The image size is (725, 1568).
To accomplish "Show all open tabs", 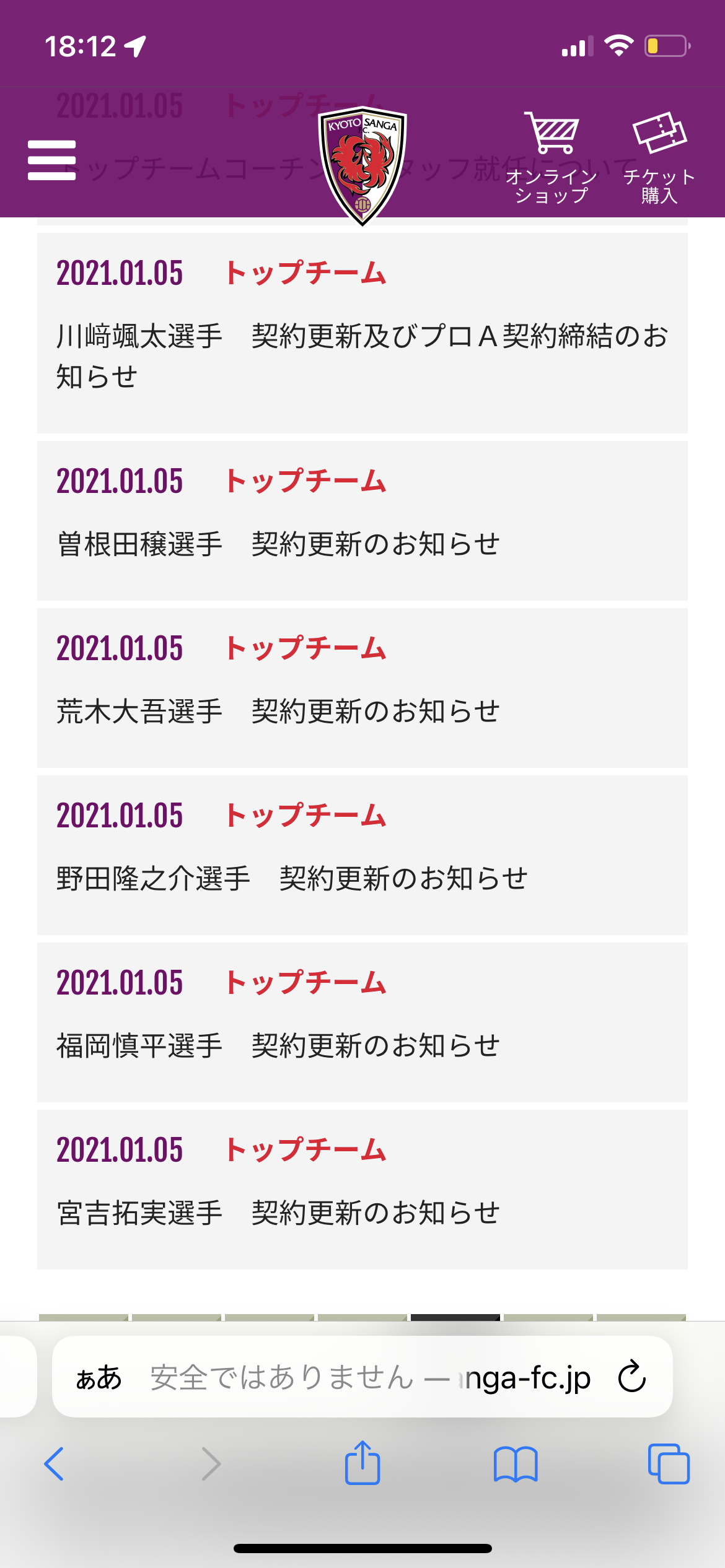I will click(668, 1464).
